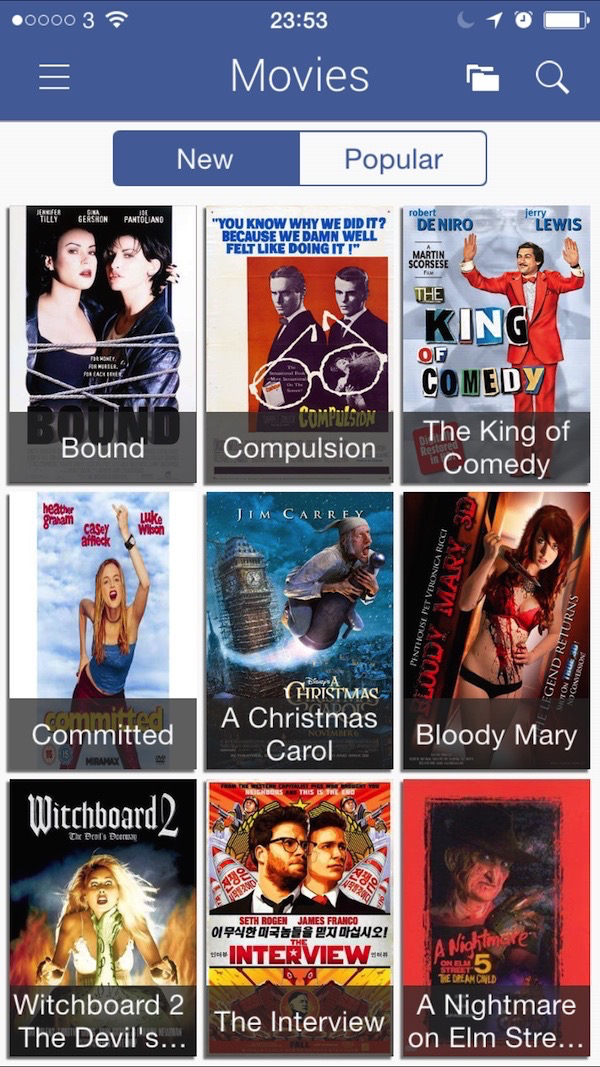This screenshot has width=600, height=1067.
Task: Select the New segment
Action: [x=206, y=159]
